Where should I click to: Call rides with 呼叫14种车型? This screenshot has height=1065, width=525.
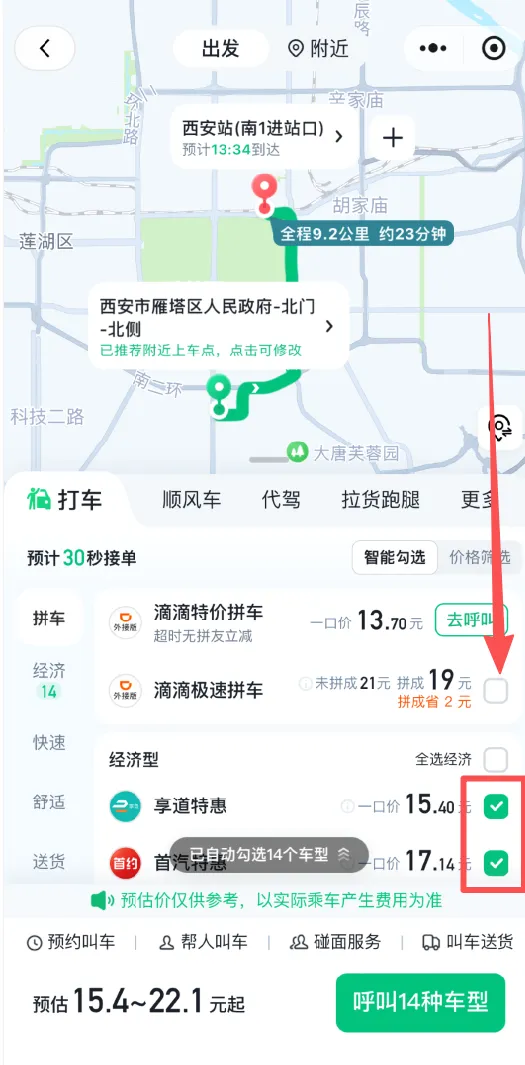420,1003
